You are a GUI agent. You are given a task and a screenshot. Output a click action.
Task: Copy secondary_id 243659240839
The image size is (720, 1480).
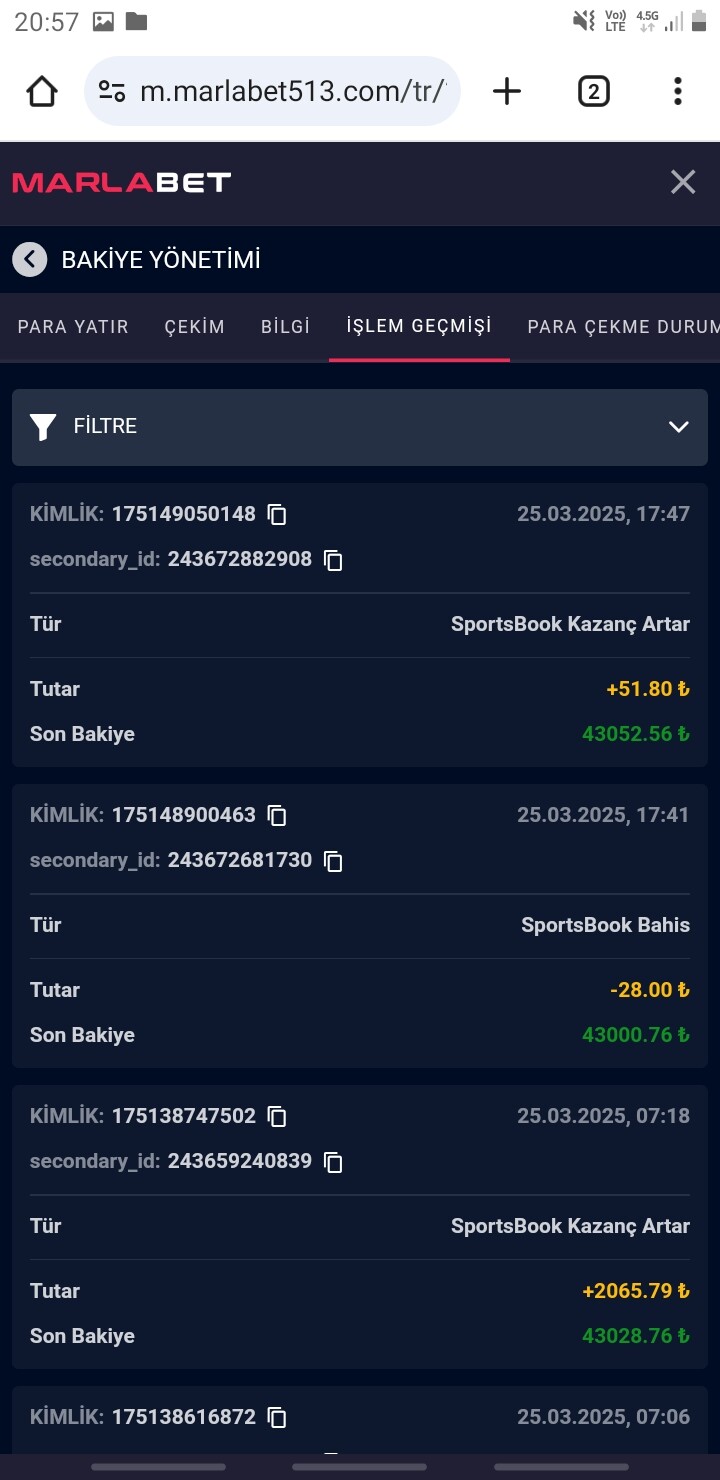coord(334,1162)
